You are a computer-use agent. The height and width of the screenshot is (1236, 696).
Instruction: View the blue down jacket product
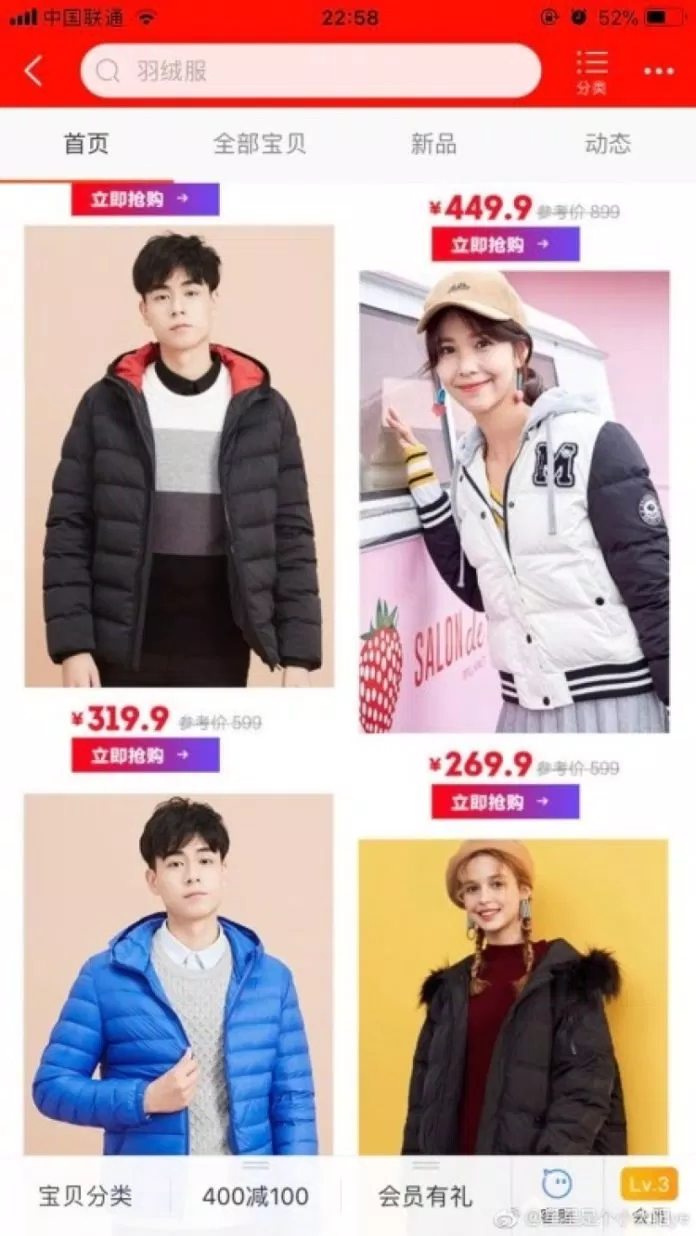click(x=178, y=980)
